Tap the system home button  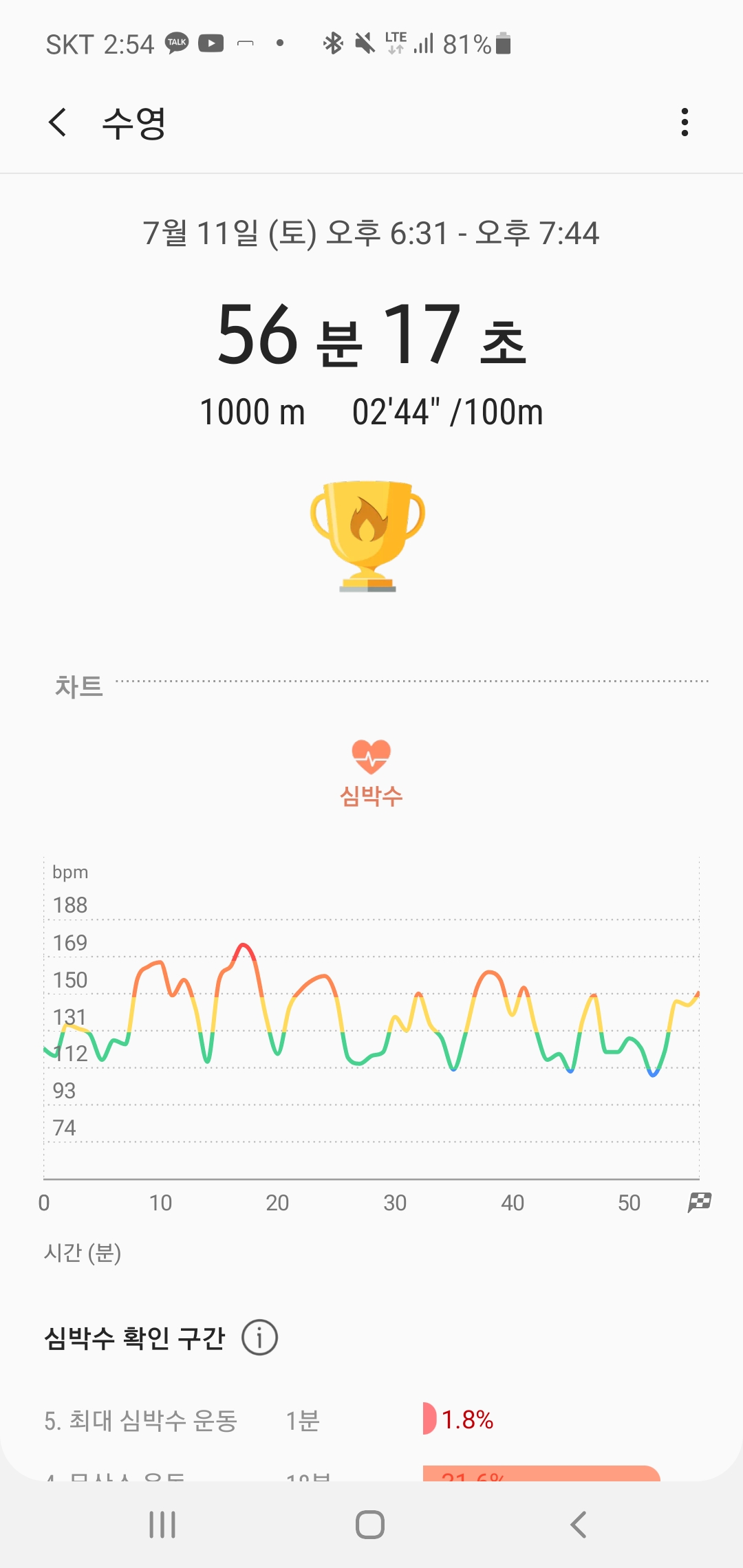click(x=370, y=1525)
